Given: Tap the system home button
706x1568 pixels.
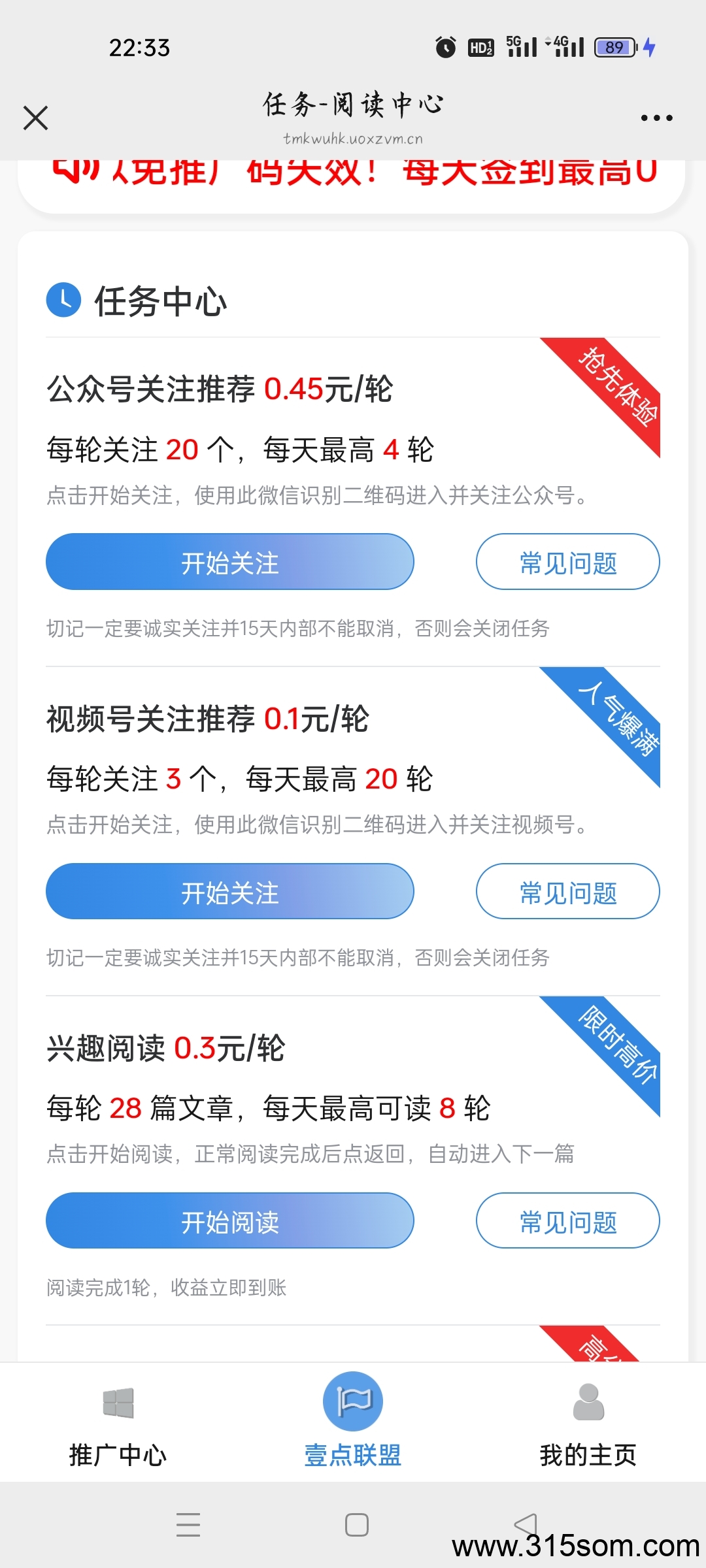Looking at the screenshot, I should (x=357, y=1525).
